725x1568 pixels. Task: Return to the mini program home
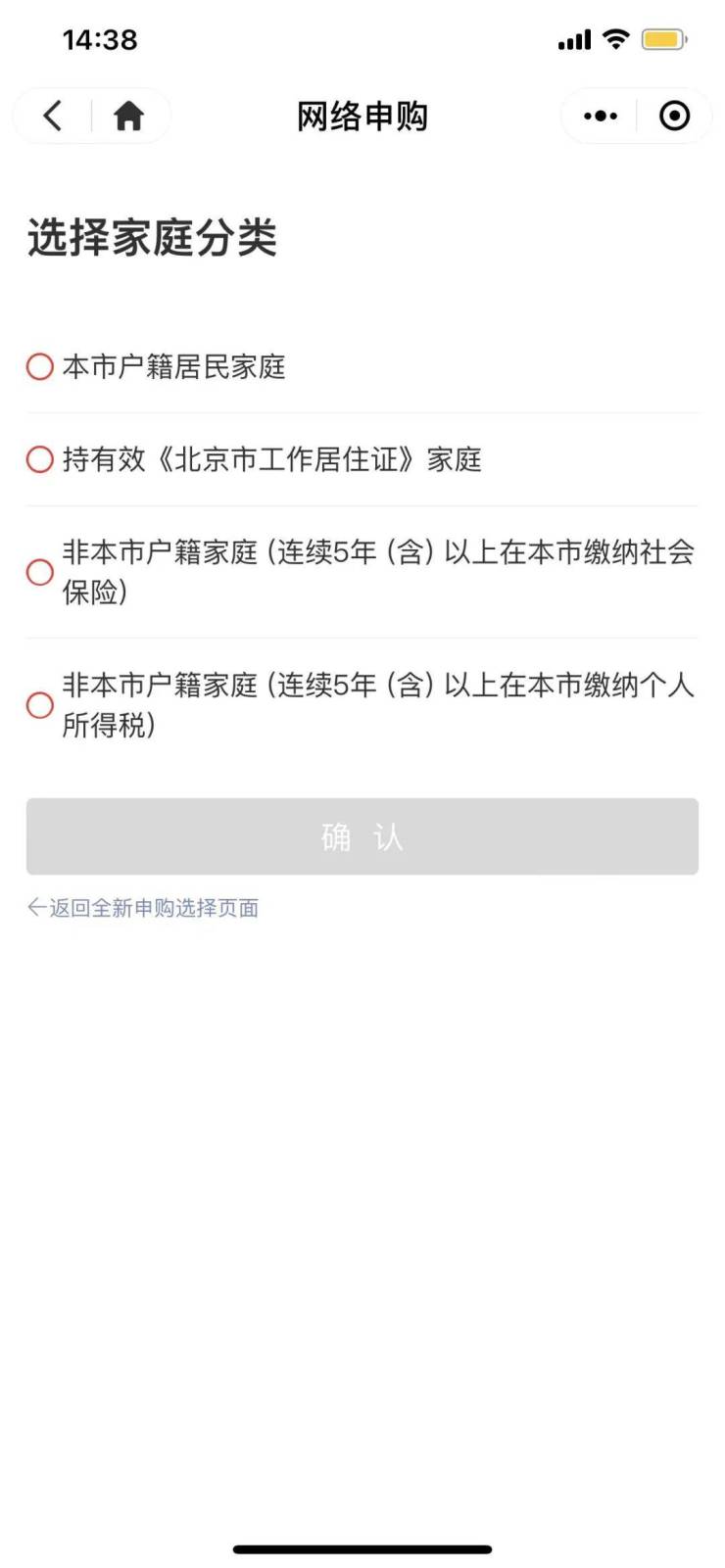tap(128, 117)
